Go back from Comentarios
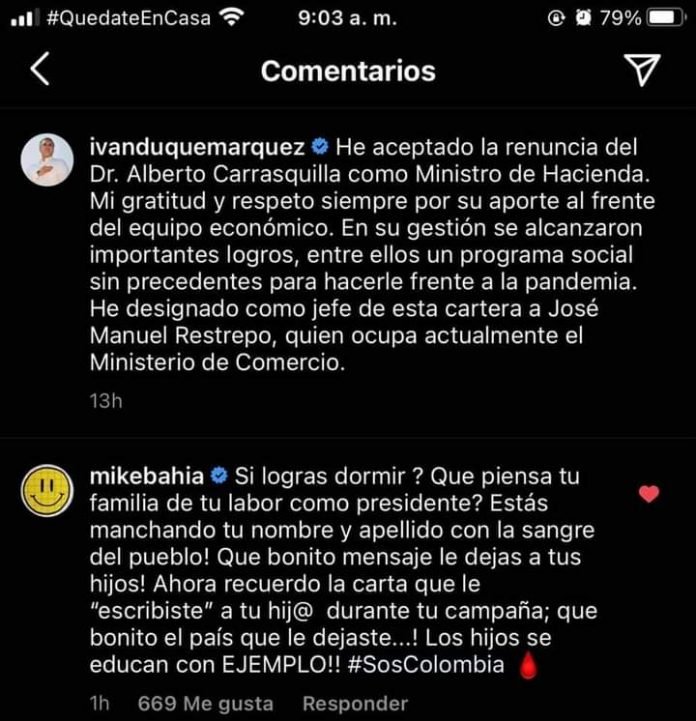 [x=40, y=69]
